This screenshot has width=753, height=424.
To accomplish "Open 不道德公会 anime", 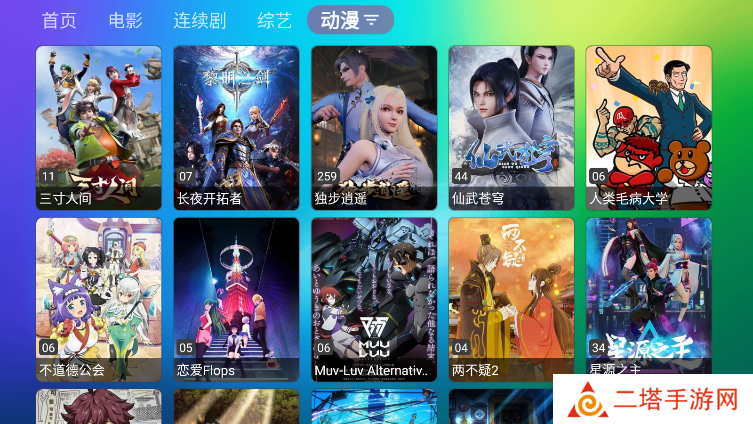I will 98,299.
